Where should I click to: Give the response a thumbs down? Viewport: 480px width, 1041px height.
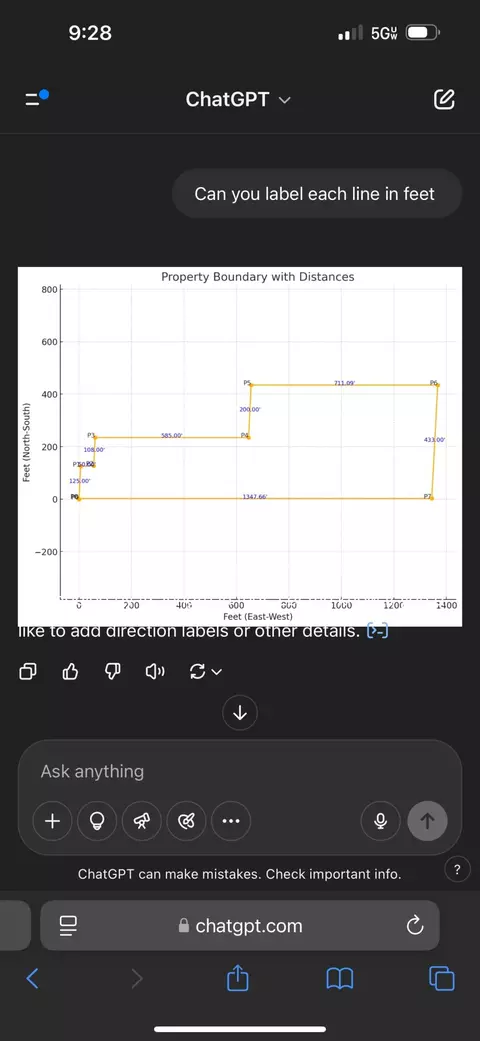point(112,672)
